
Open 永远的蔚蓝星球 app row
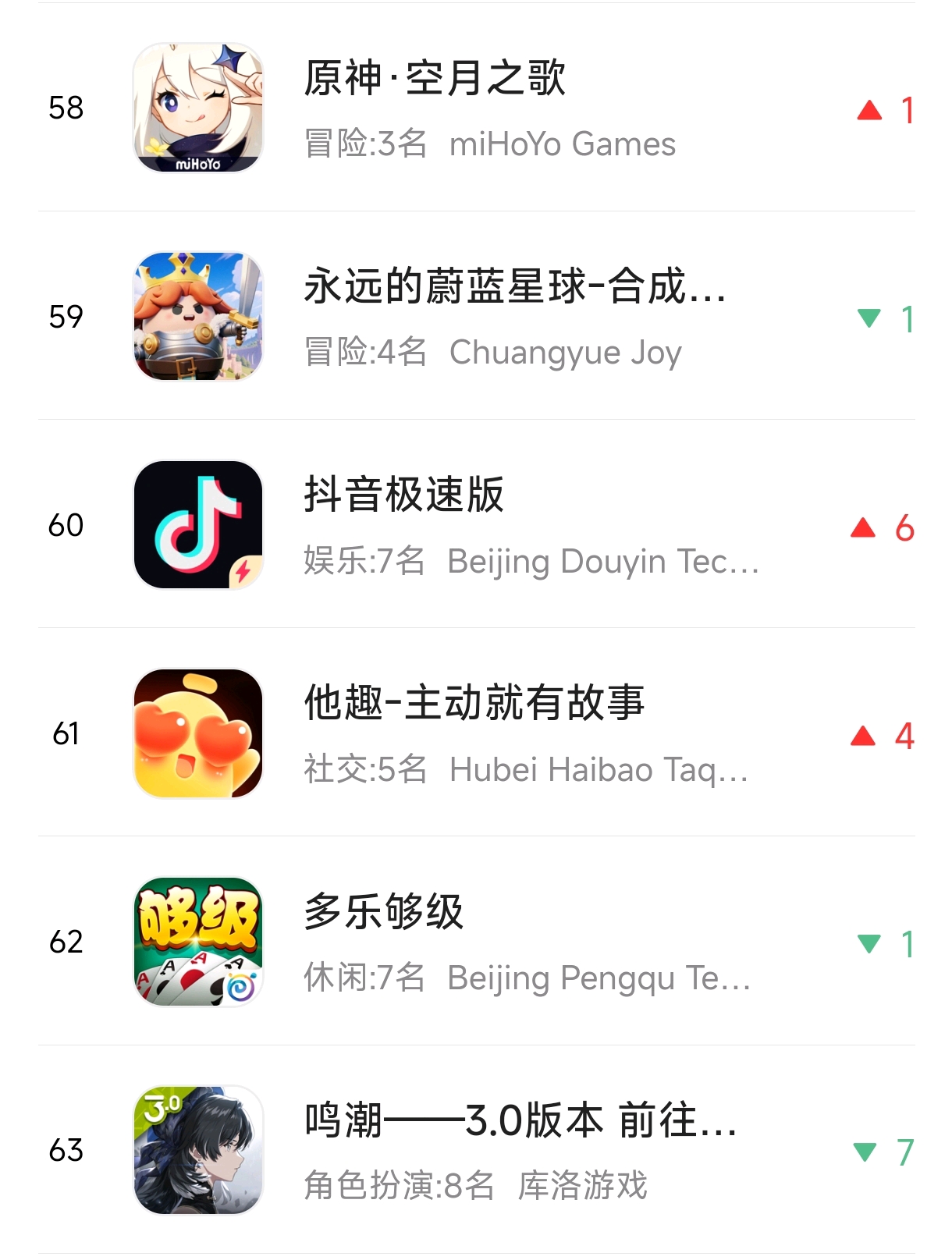(476, 316)
